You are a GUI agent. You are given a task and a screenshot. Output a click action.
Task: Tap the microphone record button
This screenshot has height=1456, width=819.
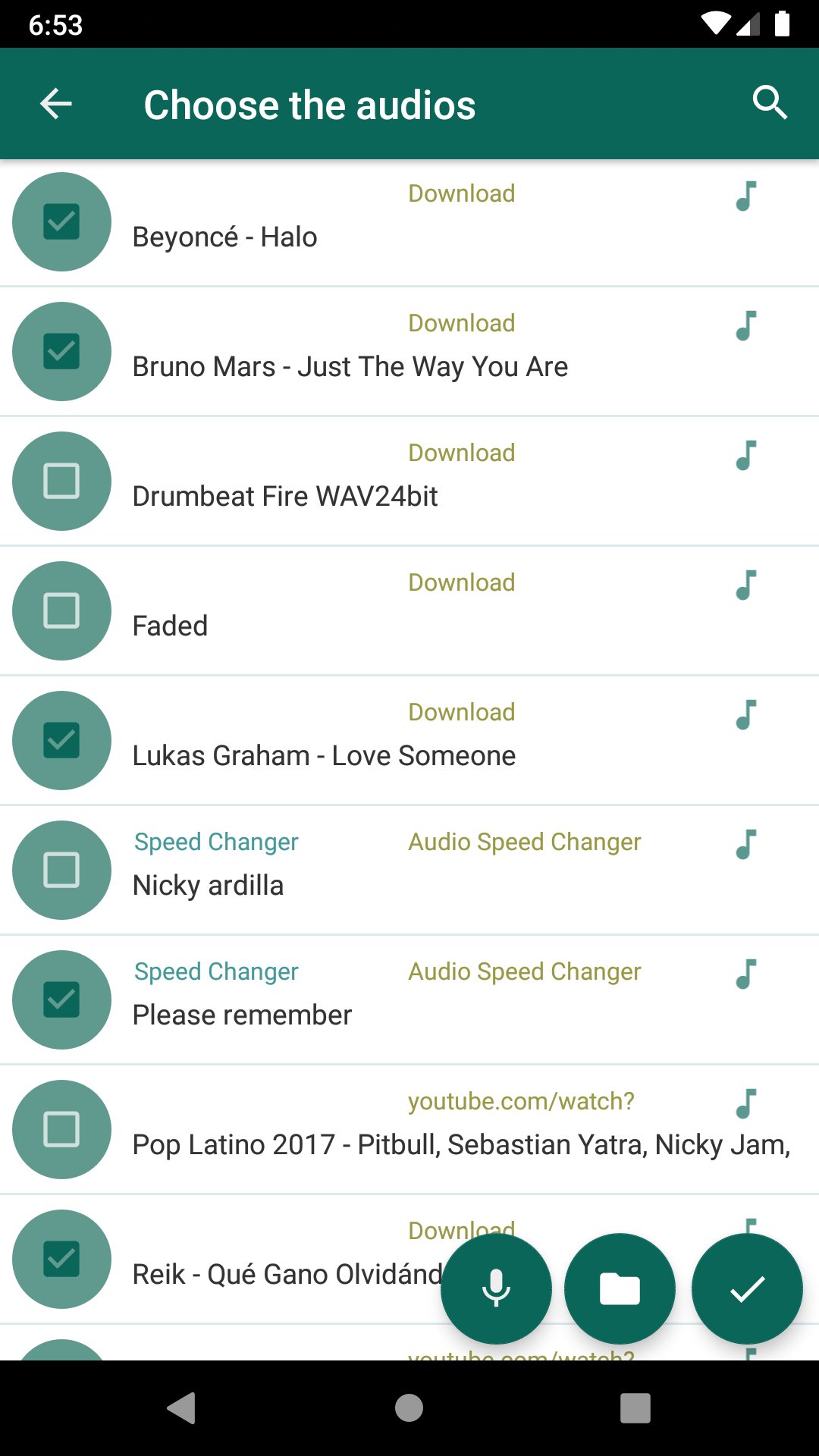coord(496,1288)
